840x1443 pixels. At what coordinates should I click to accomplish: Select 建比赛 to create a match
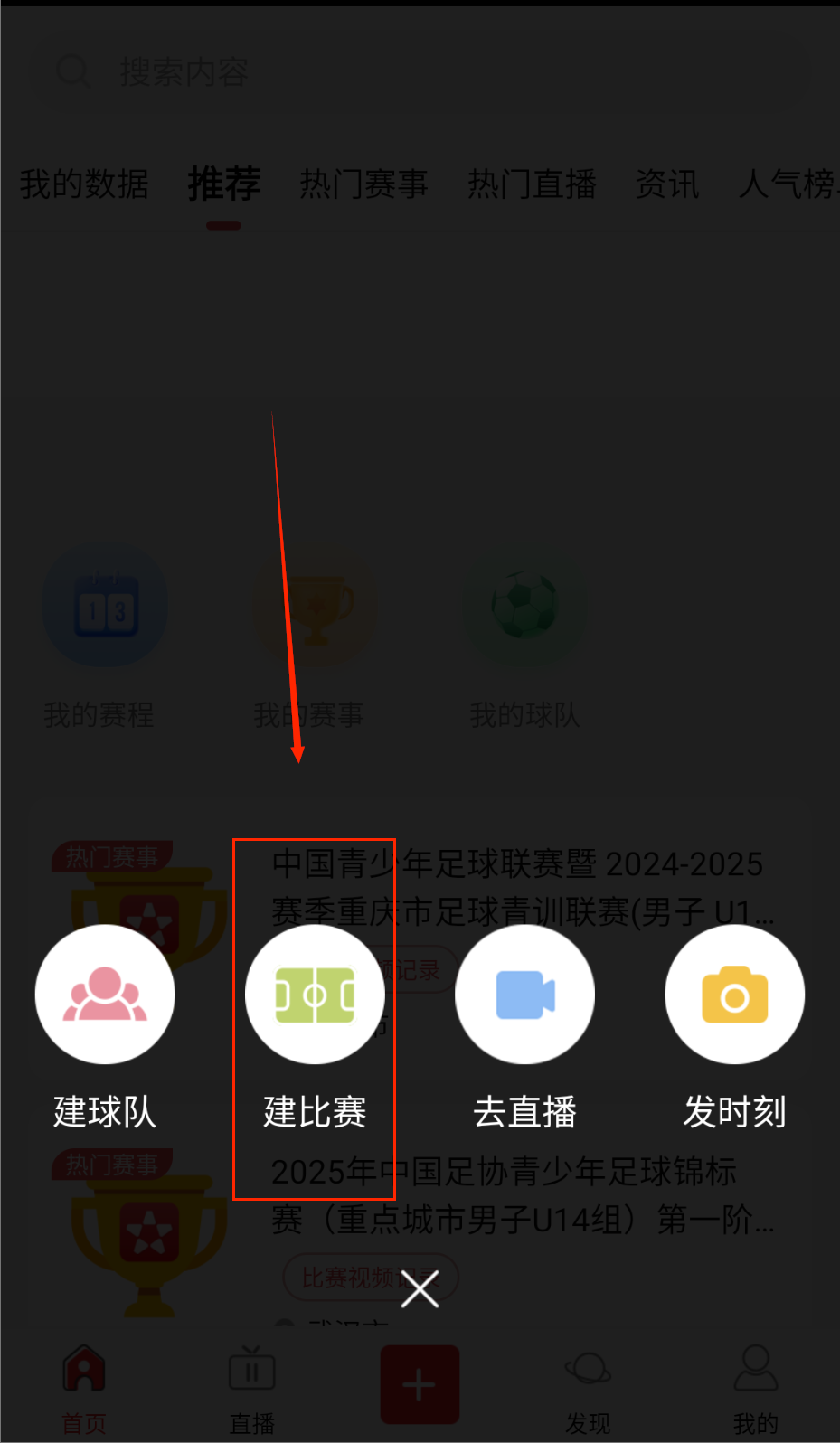[x=315, y=995]
